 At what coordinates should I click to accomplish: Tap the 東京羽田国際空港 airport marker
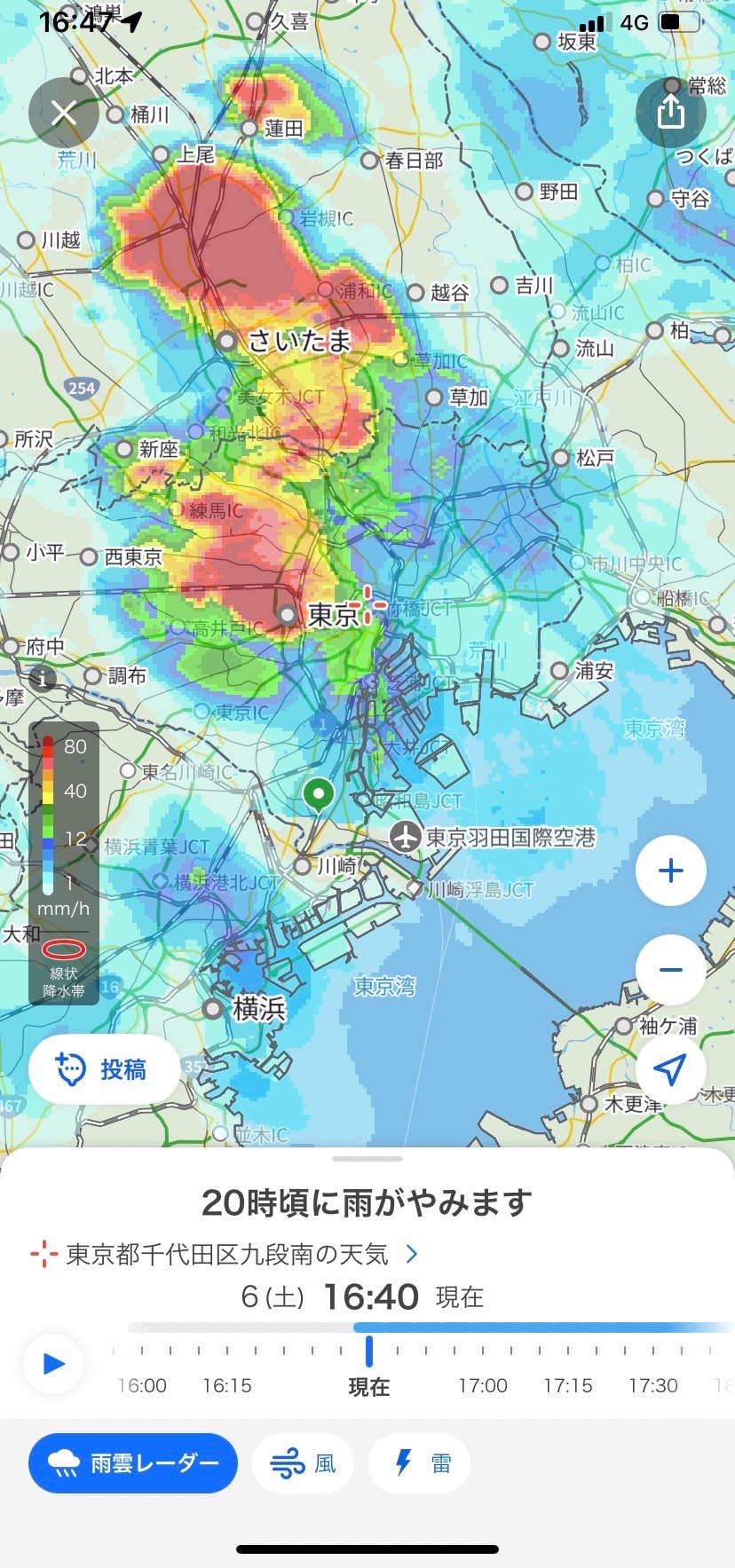pyautogui.click(x=406, y=837)
